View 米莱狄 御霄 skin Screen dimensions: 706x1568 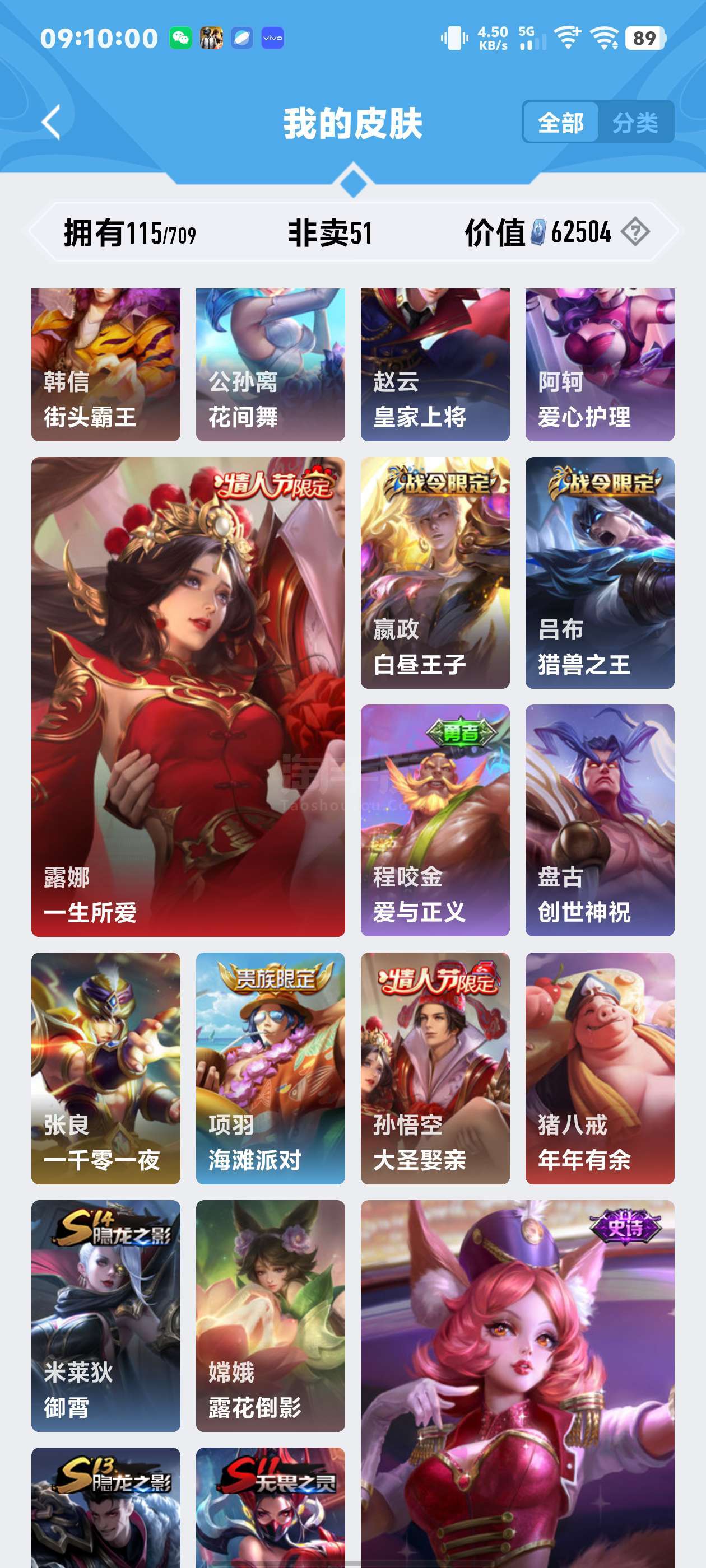[x=106, y=1316]
